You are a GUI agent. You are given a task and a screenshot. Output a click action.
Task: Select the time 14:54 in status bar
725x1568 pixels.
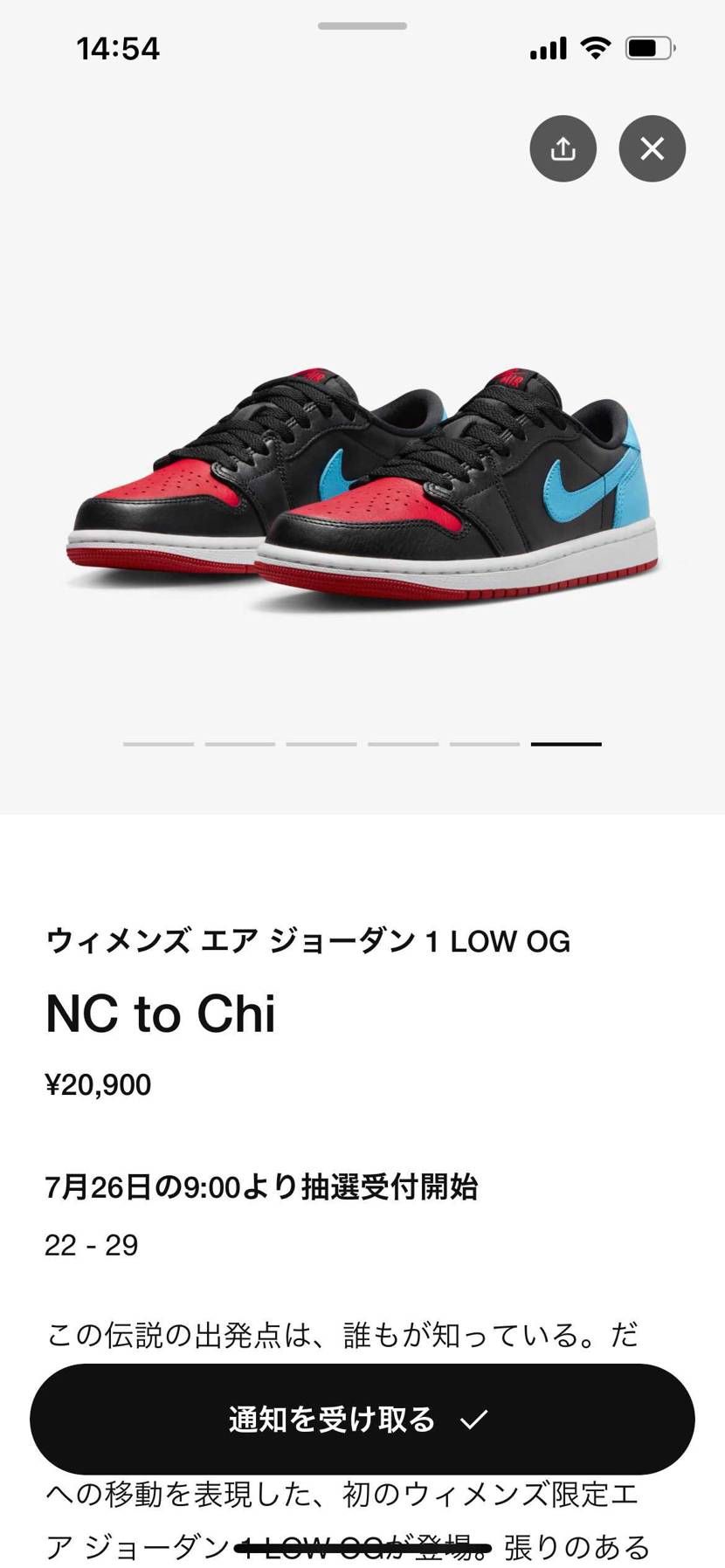click(119, 49)
